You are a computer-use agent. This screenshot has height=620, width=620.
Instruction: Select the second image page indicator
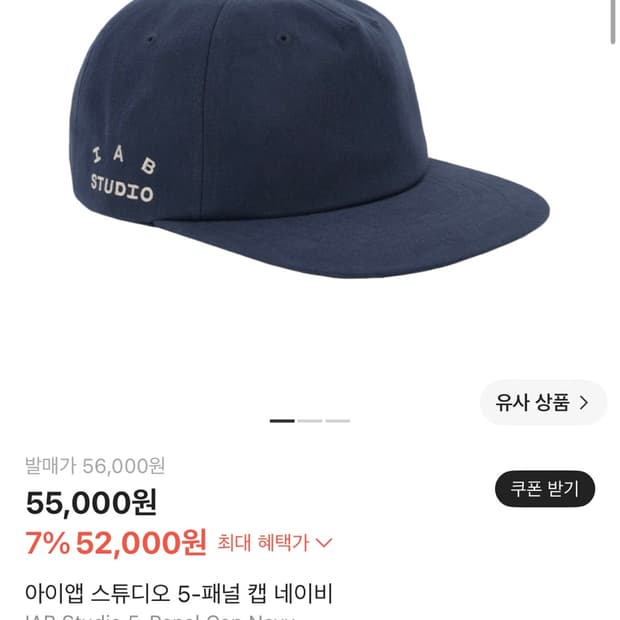point(310,421)
